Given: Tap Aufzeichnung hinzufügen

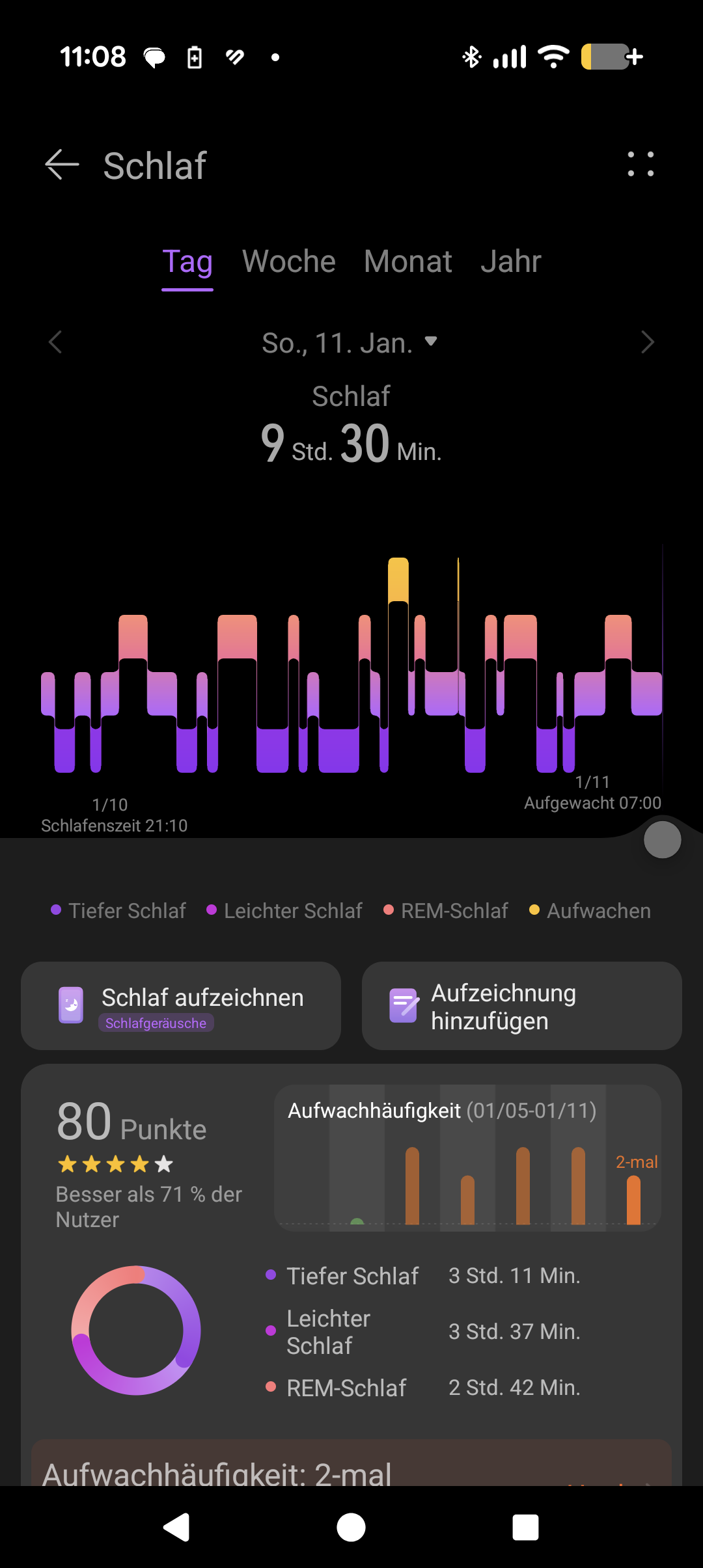Looking at the screenshot, I should (x=521, y=1006).
